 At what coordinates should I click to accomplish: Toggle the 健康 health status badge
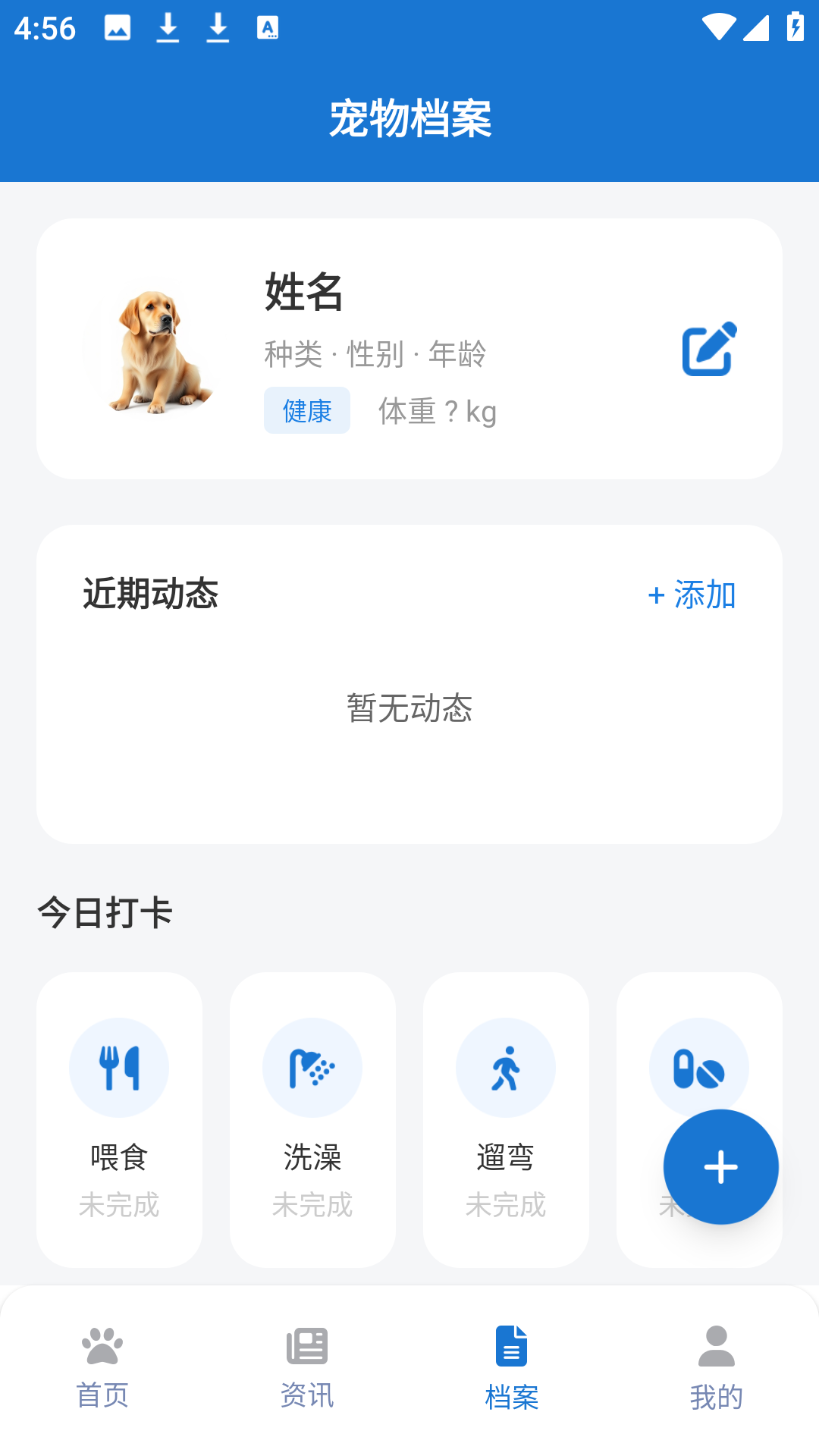coord(306,410)
